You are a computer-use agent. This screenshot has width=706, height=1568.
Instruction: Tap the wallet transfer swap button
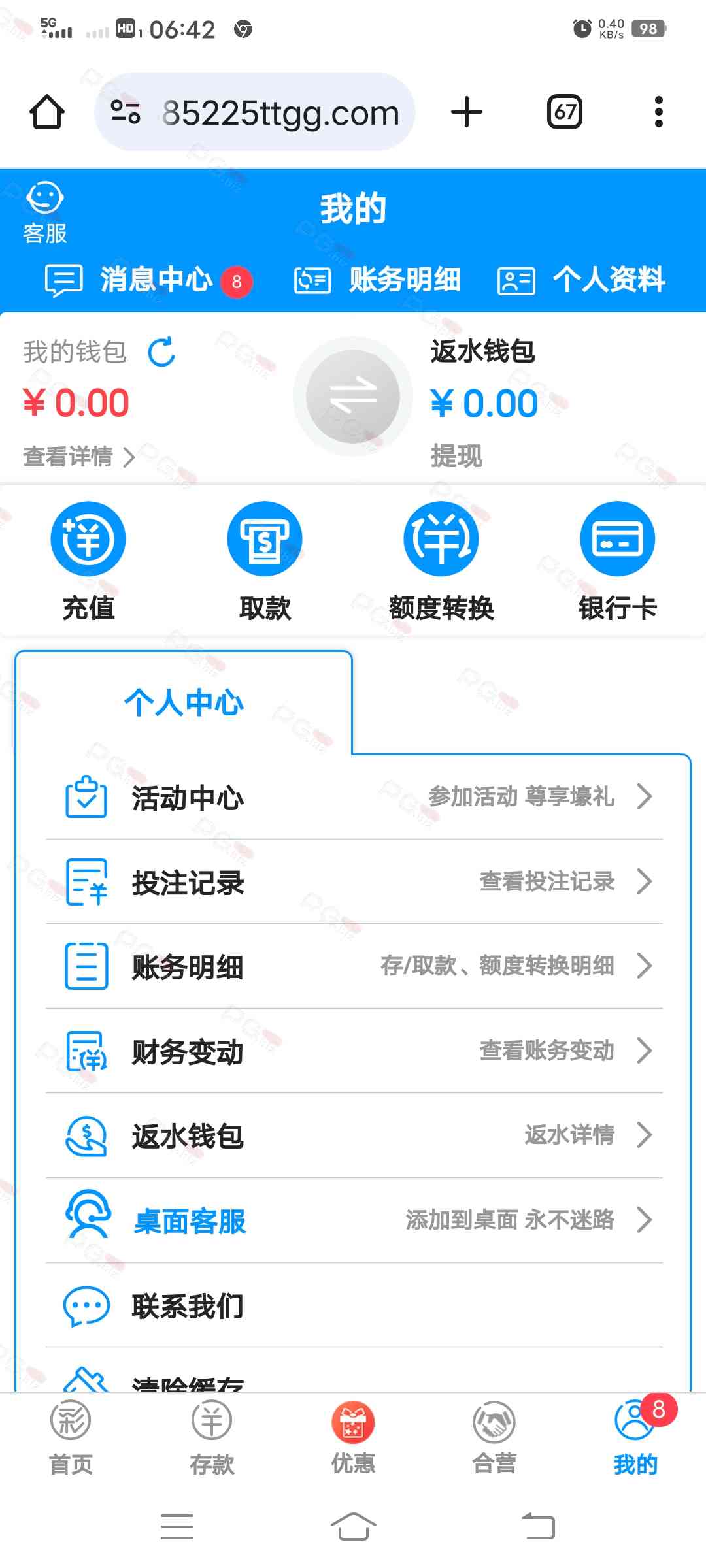pos(353,397)
